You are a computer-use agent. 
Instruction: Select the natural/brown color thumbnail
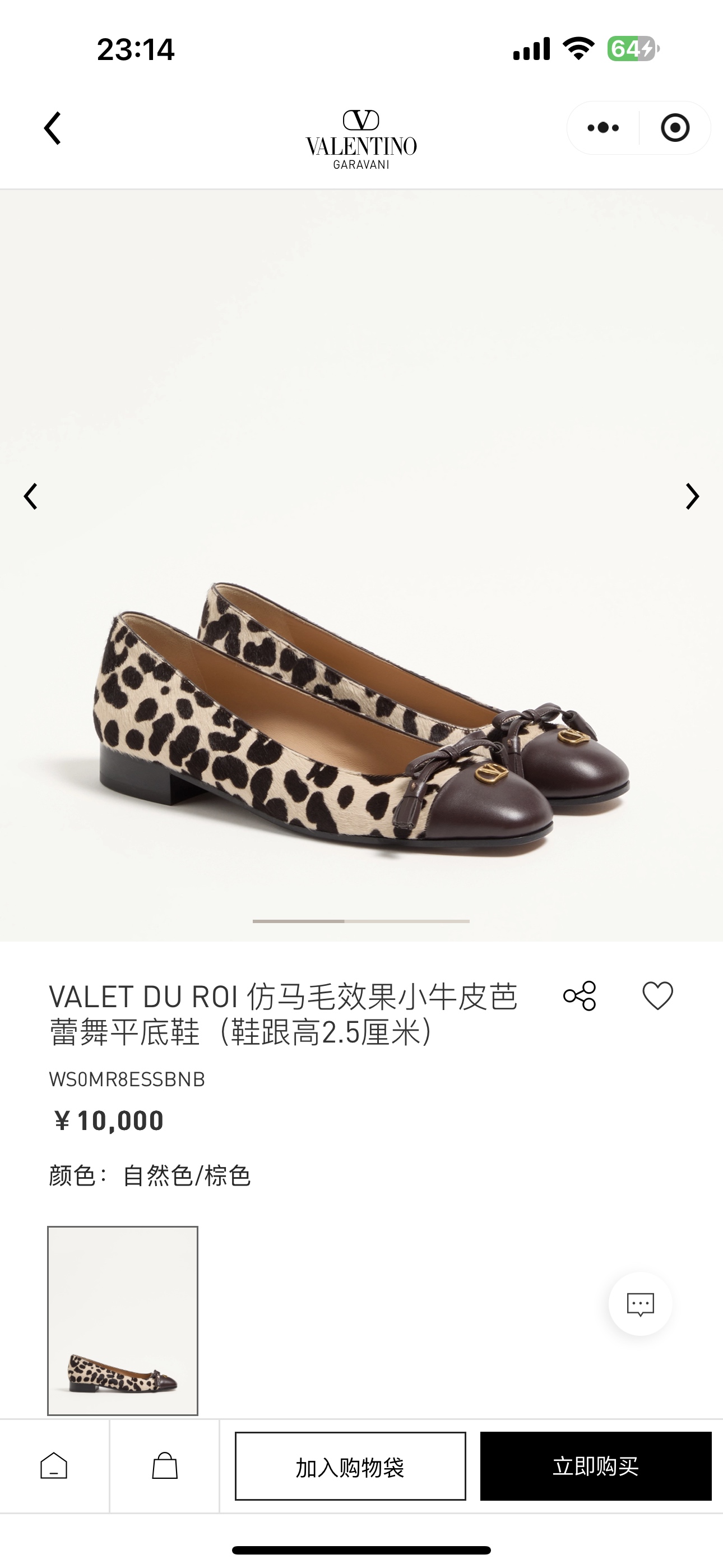(123, 1320)
